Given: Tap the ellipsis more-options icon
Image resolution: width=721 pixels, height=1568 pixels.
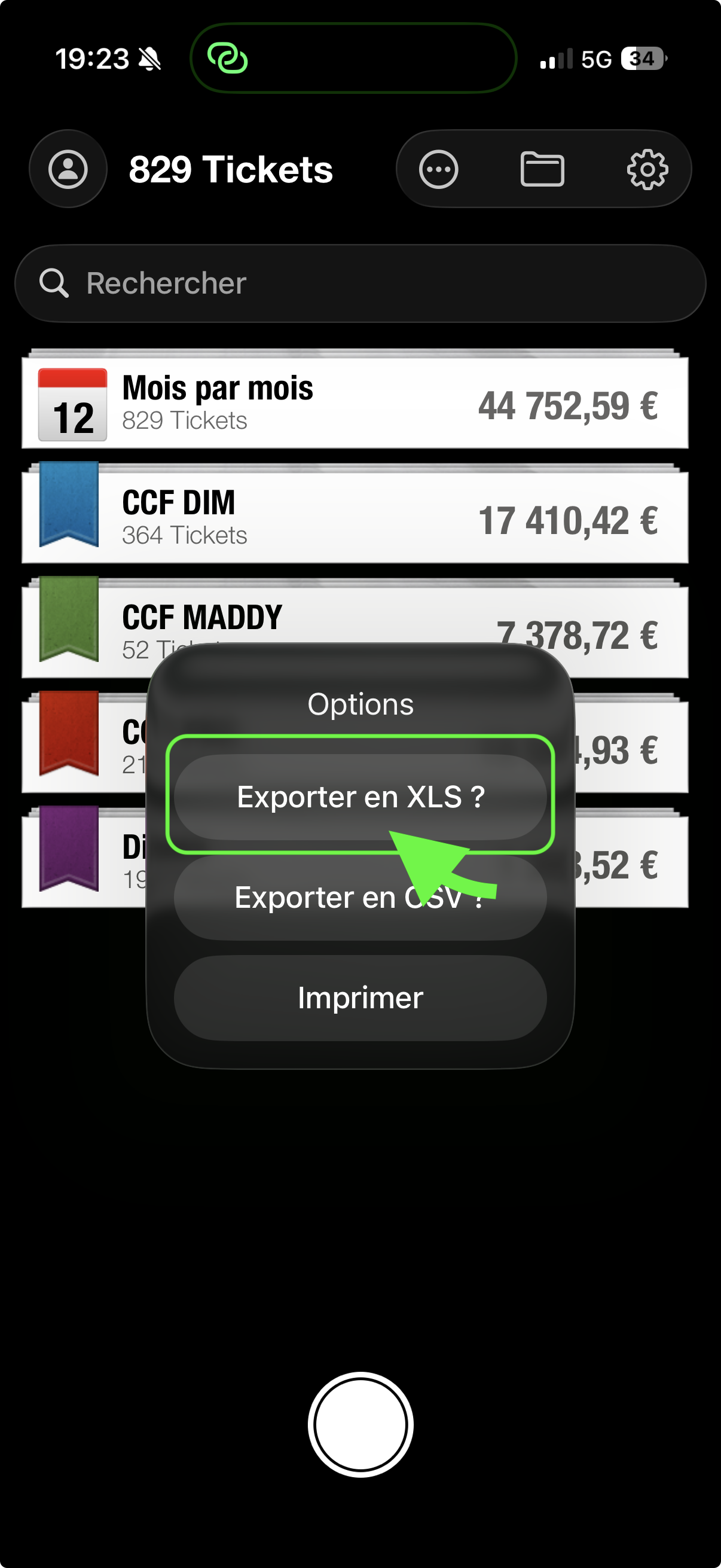Looking at the screenshot, I should click(x=438, y=169).
